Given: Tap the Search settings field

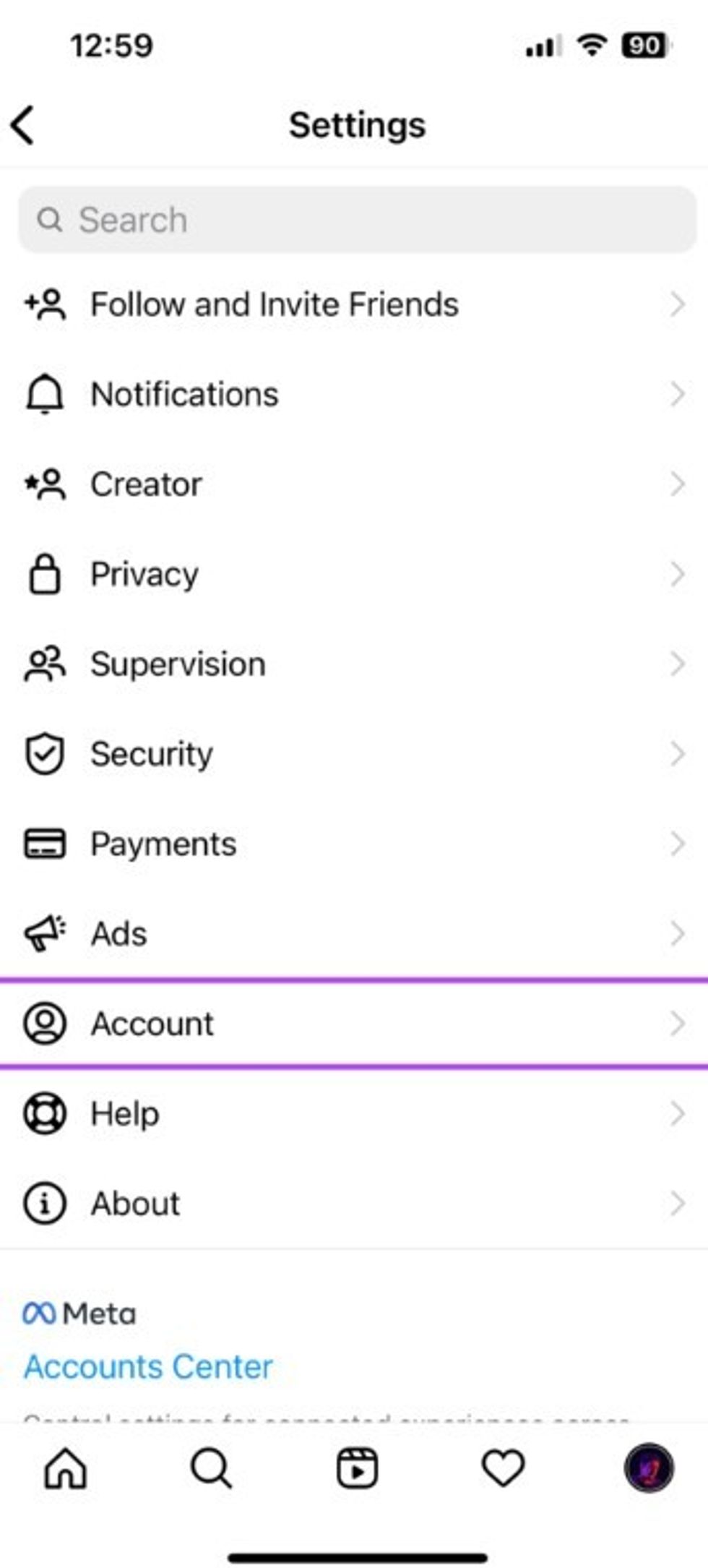Looking at the screenshot, I should [x=357, y=220].
